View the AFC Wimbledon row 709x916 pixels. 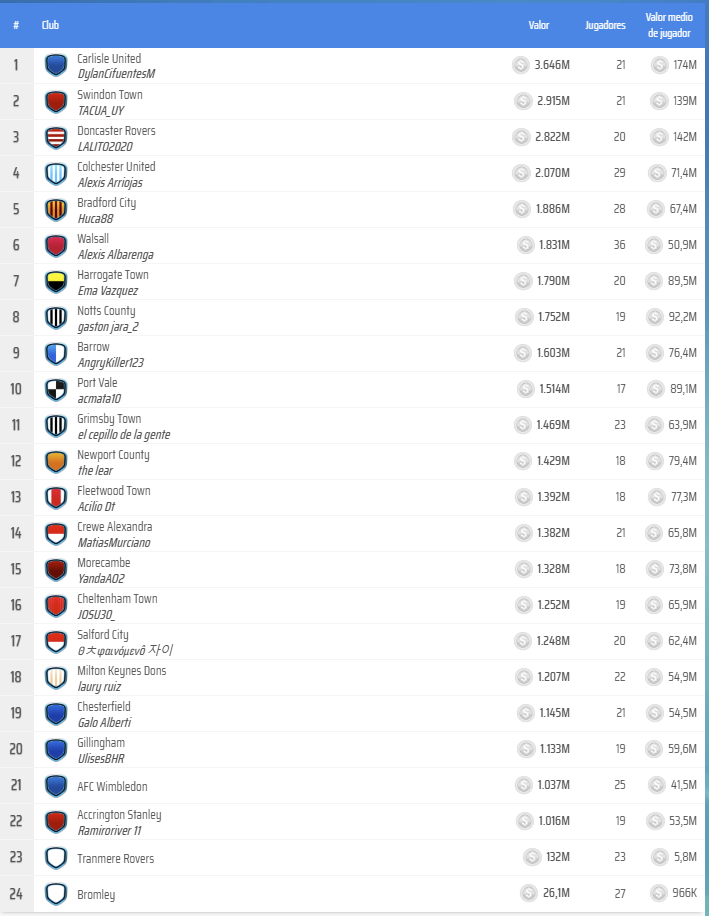pos(112,787)
